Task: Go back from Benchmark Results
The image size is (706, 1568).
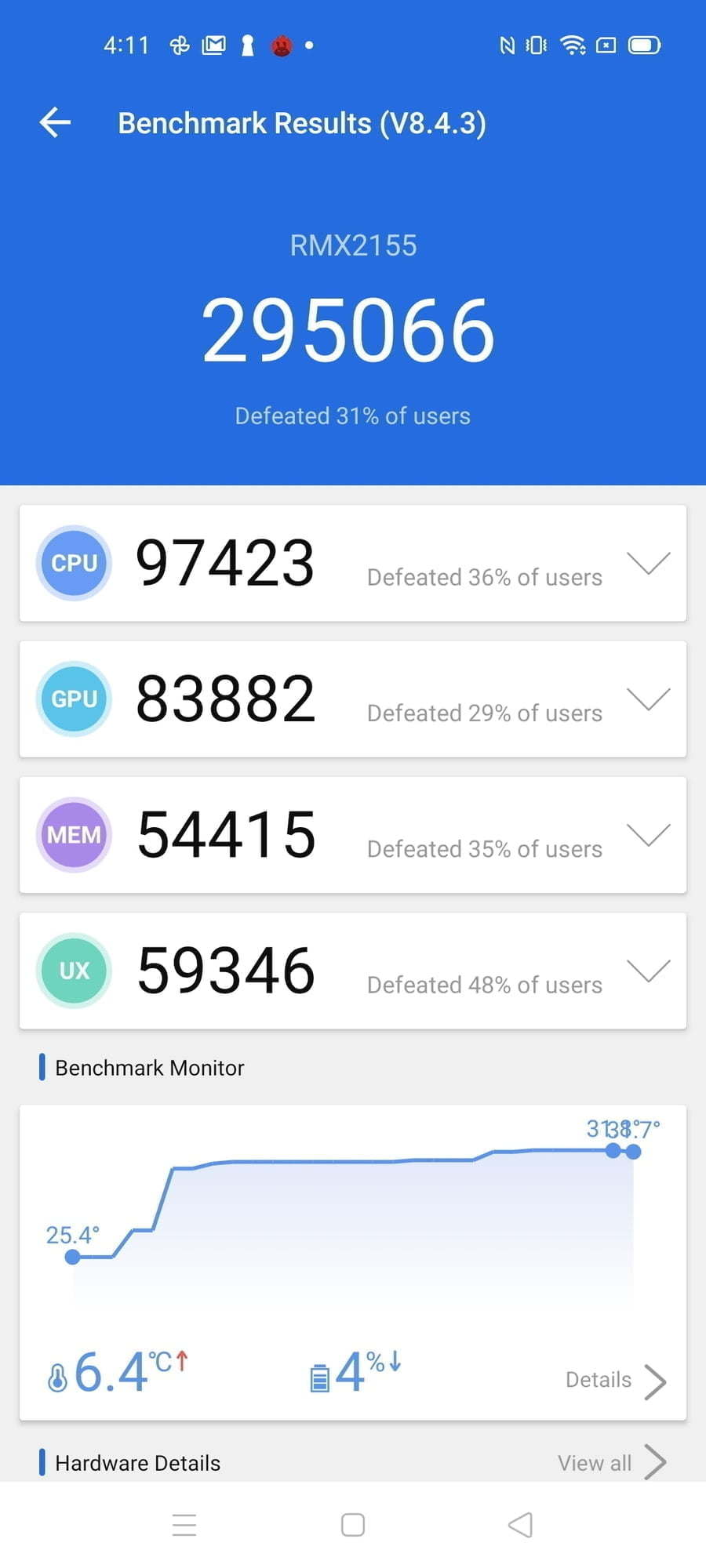Action: (x=55, y=122)
